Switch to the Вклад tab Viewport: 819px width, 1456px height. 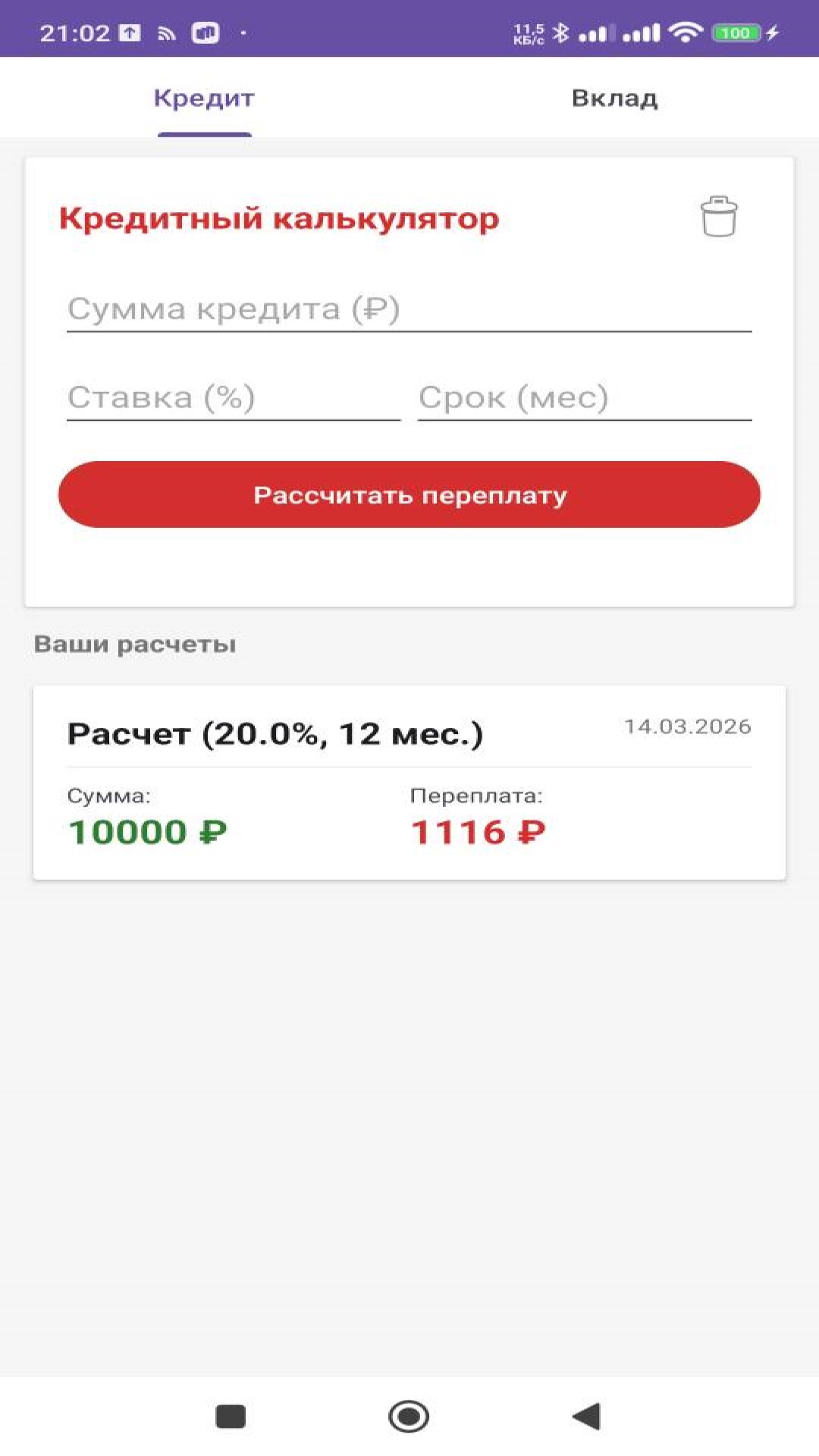click(x=614, y=97)
